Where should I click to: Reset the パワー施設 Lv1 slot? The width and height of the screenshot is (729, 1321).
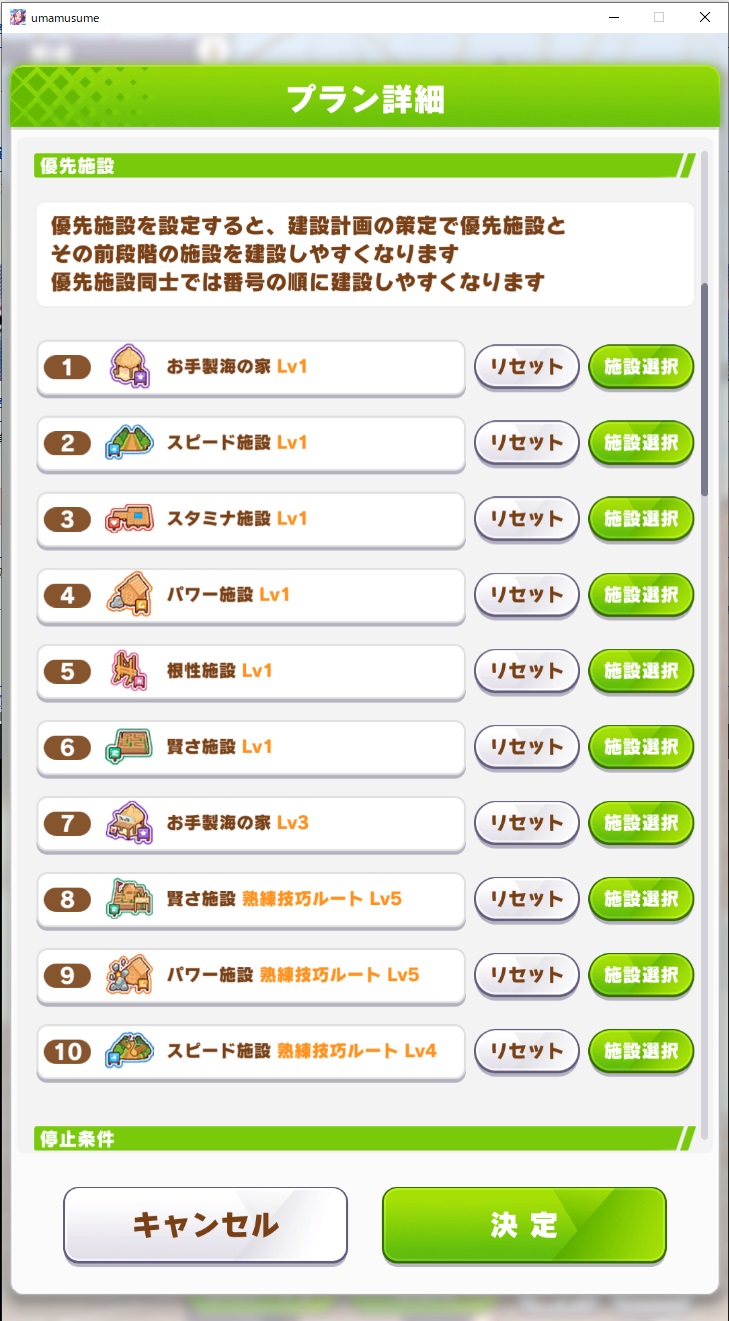pos(526,595)
